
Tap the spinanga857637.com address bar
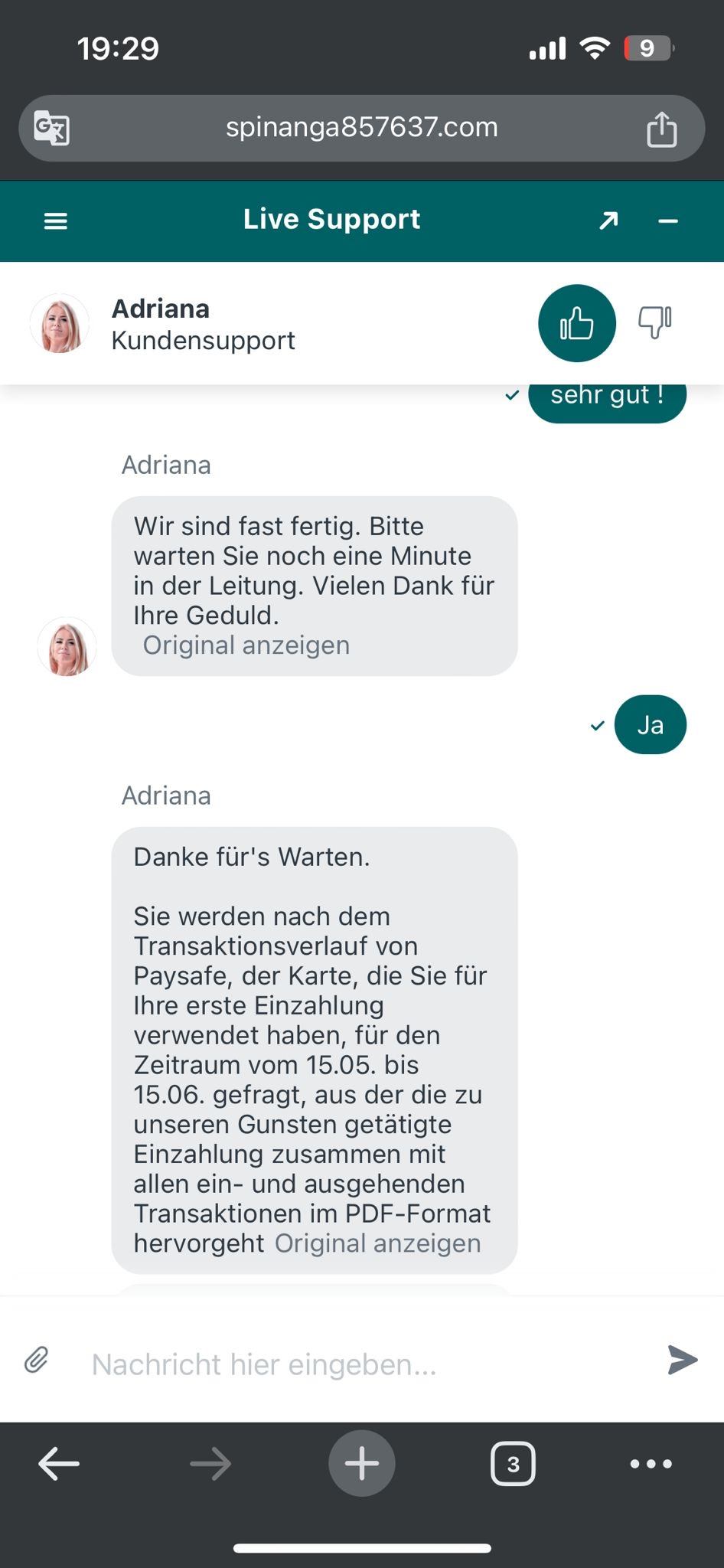pos(361,128)
